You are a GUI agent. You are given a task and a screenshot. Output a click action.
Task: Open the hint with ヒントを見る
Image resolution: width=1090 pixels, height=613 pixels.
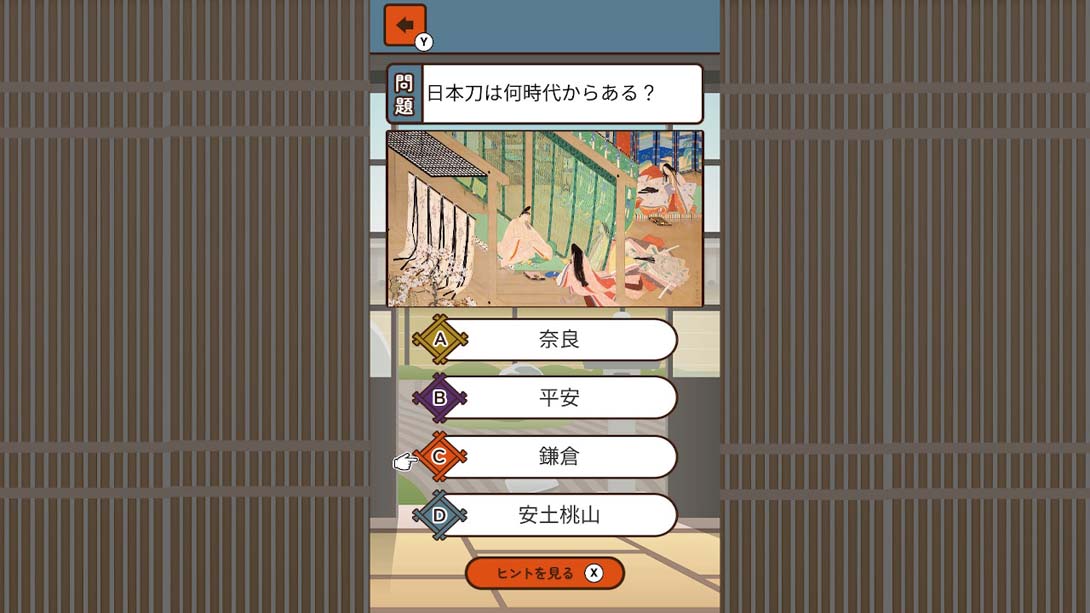[544, 573]
